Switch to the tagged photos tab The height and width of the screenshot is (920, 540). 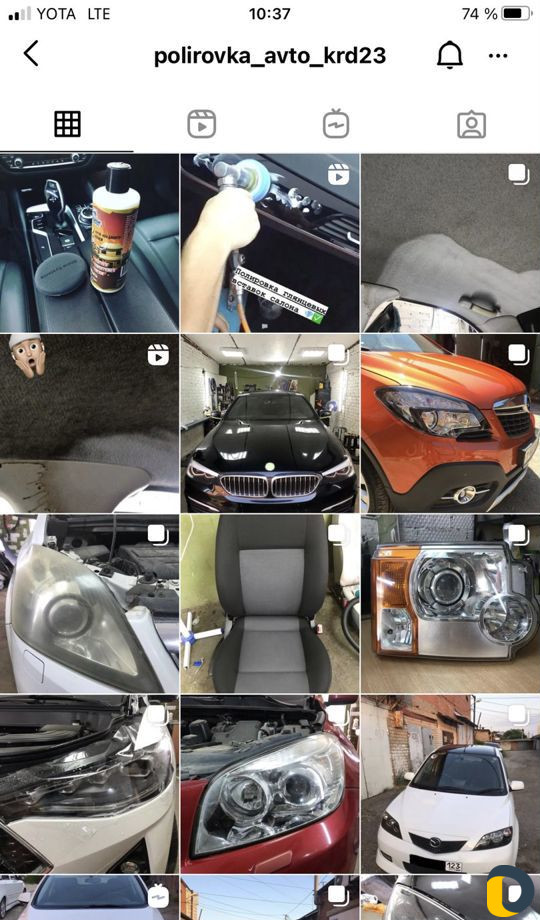point(471,124)
